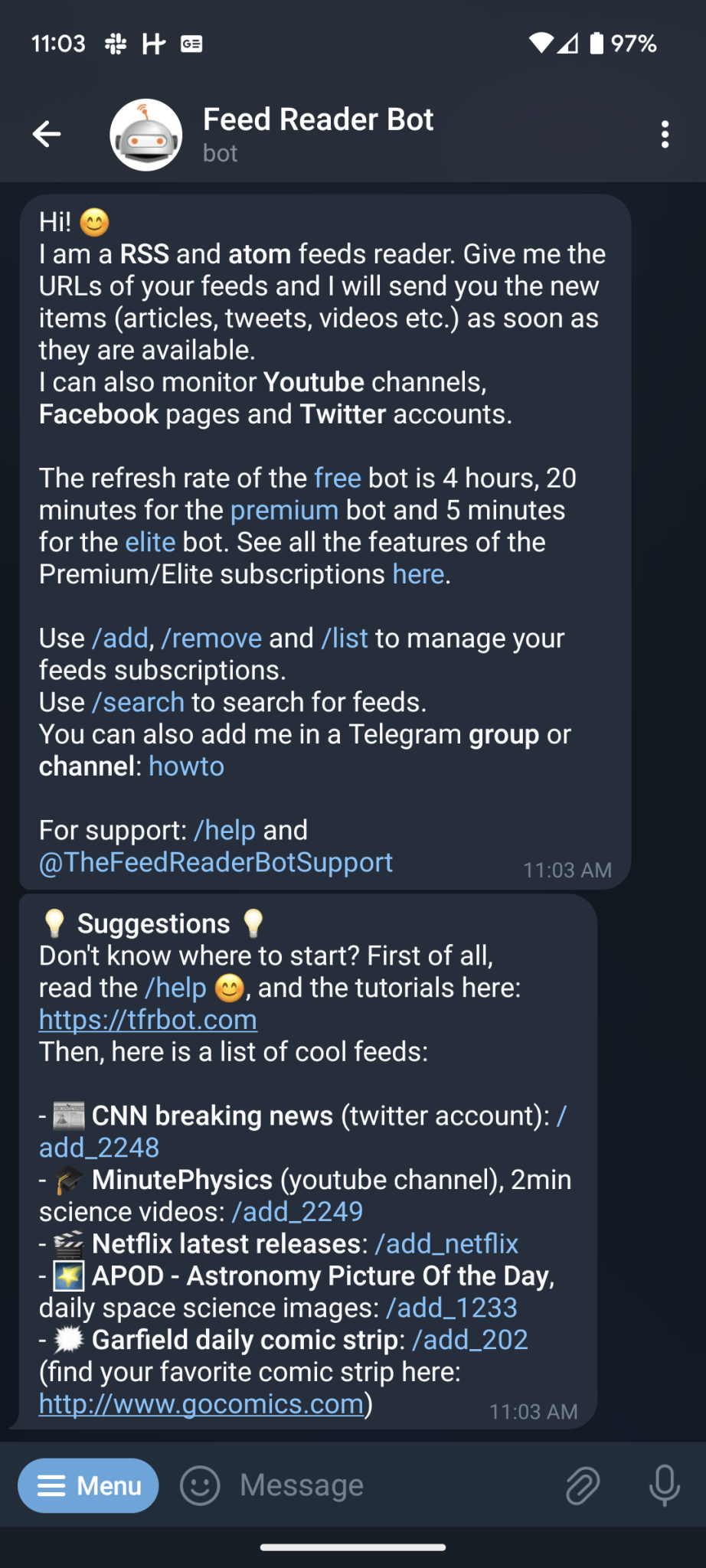The width and height of the screenshot is (706, 1568).
Task: Go back using the top-left arrow
Action: (47, 134)
